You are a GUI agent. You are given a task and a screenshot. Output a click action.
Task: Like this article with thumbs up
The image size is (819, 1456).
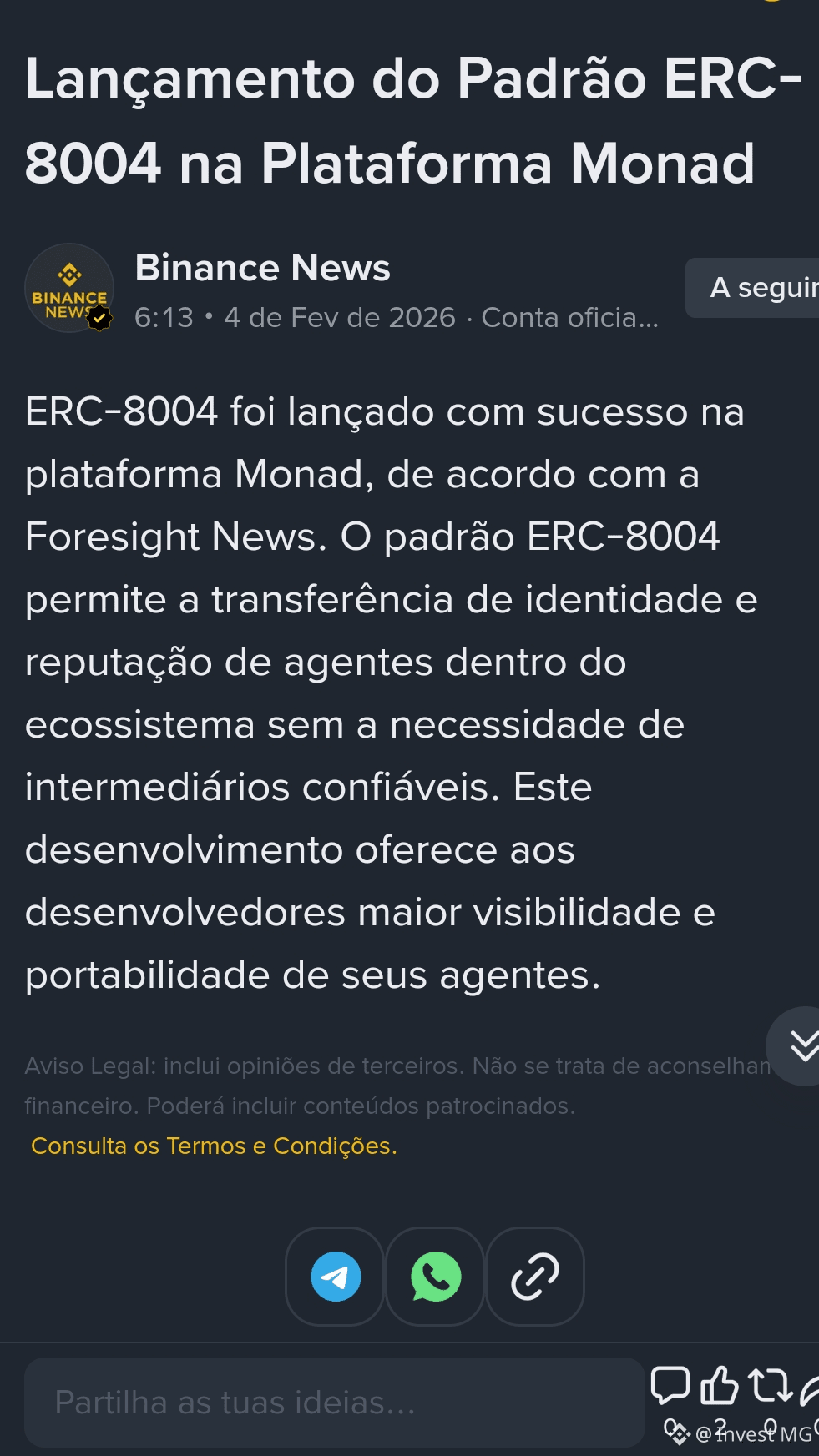(719, 1387)
